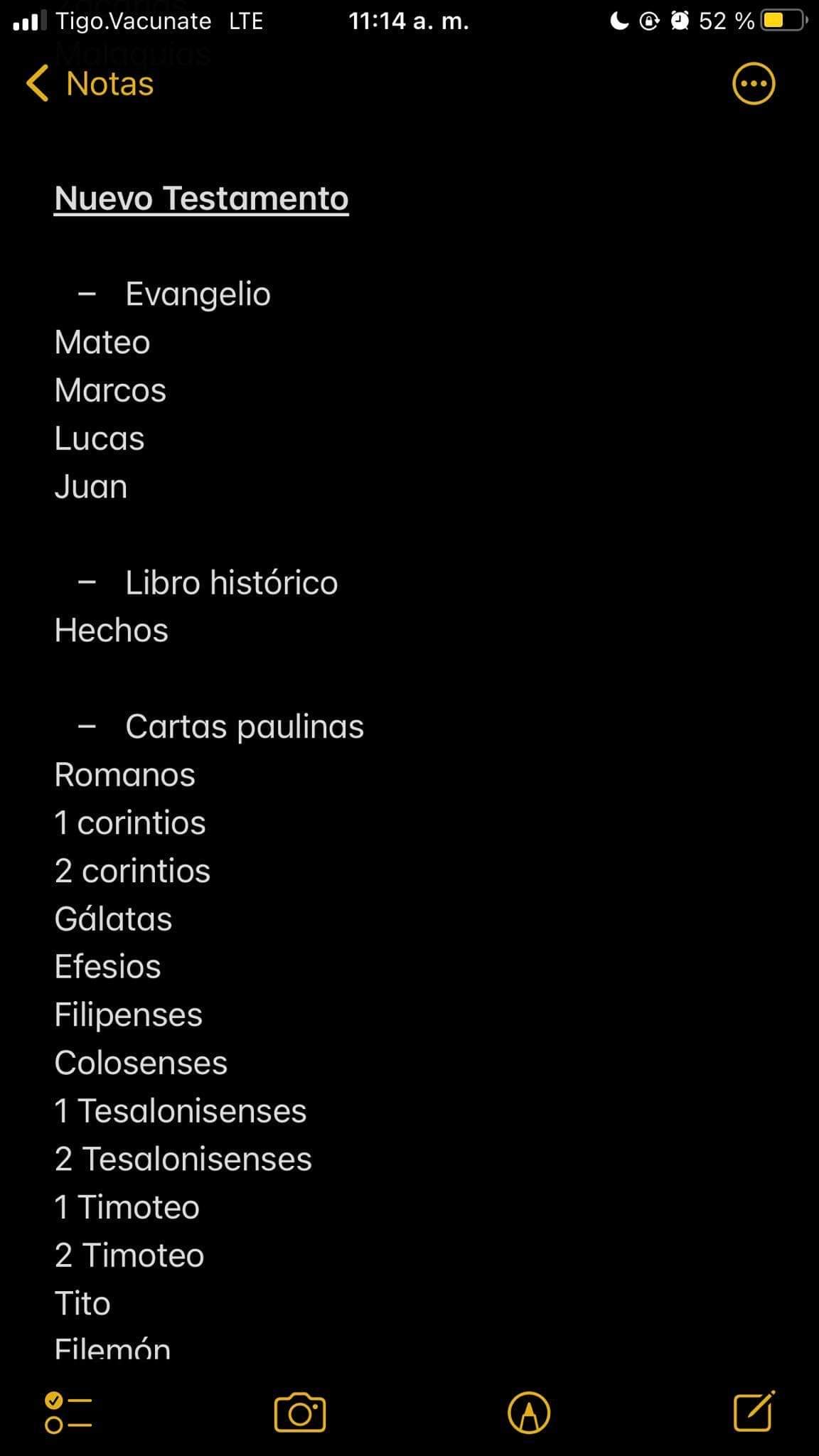The height and width of the screenshot is (1456, 819).
Task: Compose a new note
Action: click(754, 1411)
